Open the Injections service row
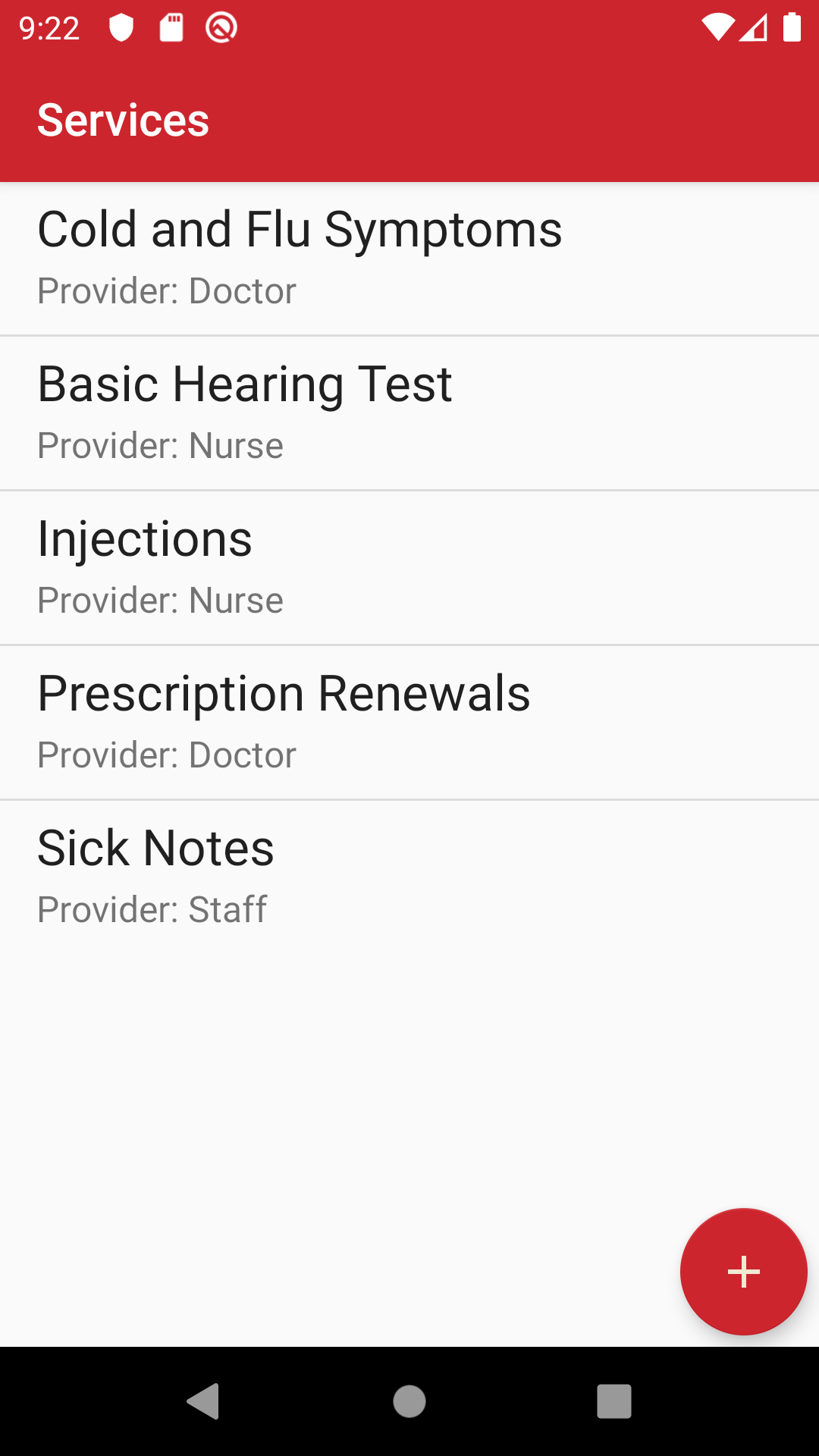 pyautogui.click(x=409, y=568)
